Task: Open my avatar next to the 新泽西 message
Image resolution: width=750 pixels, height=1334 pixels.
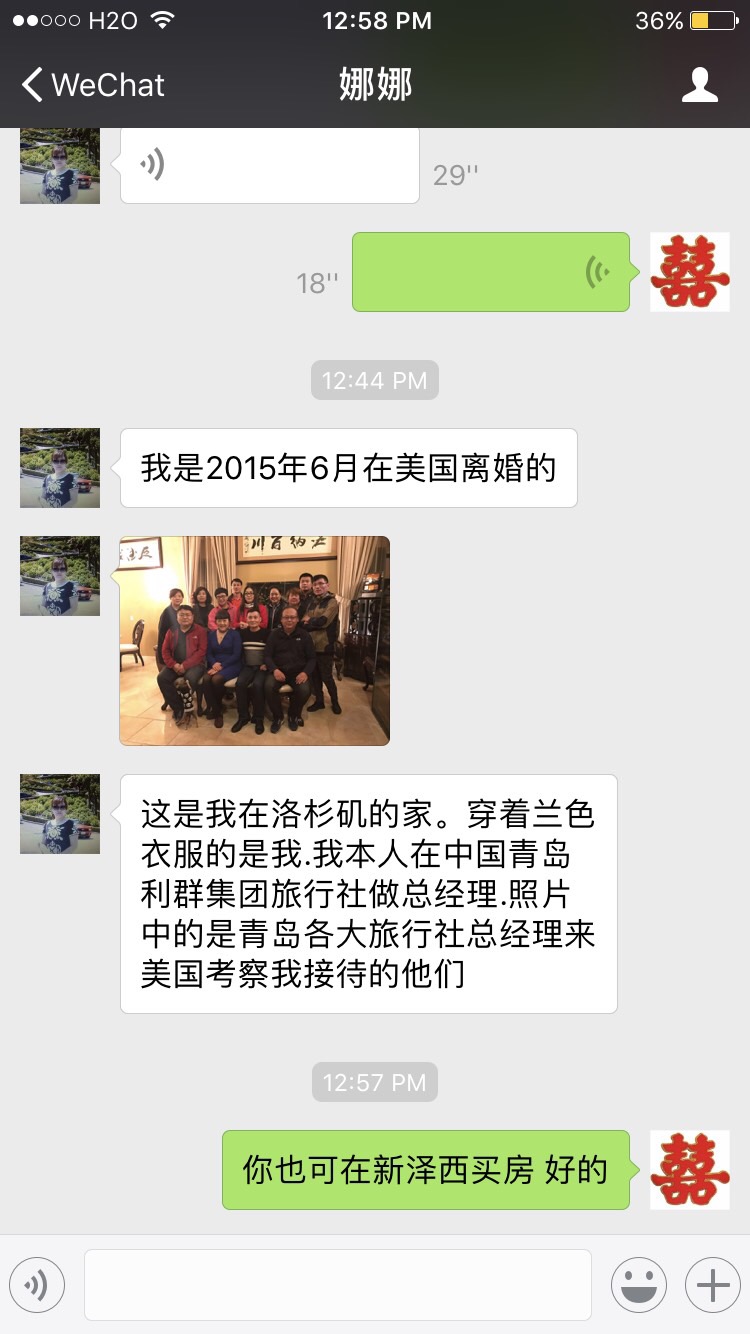Action: [x=690, y=1170]
